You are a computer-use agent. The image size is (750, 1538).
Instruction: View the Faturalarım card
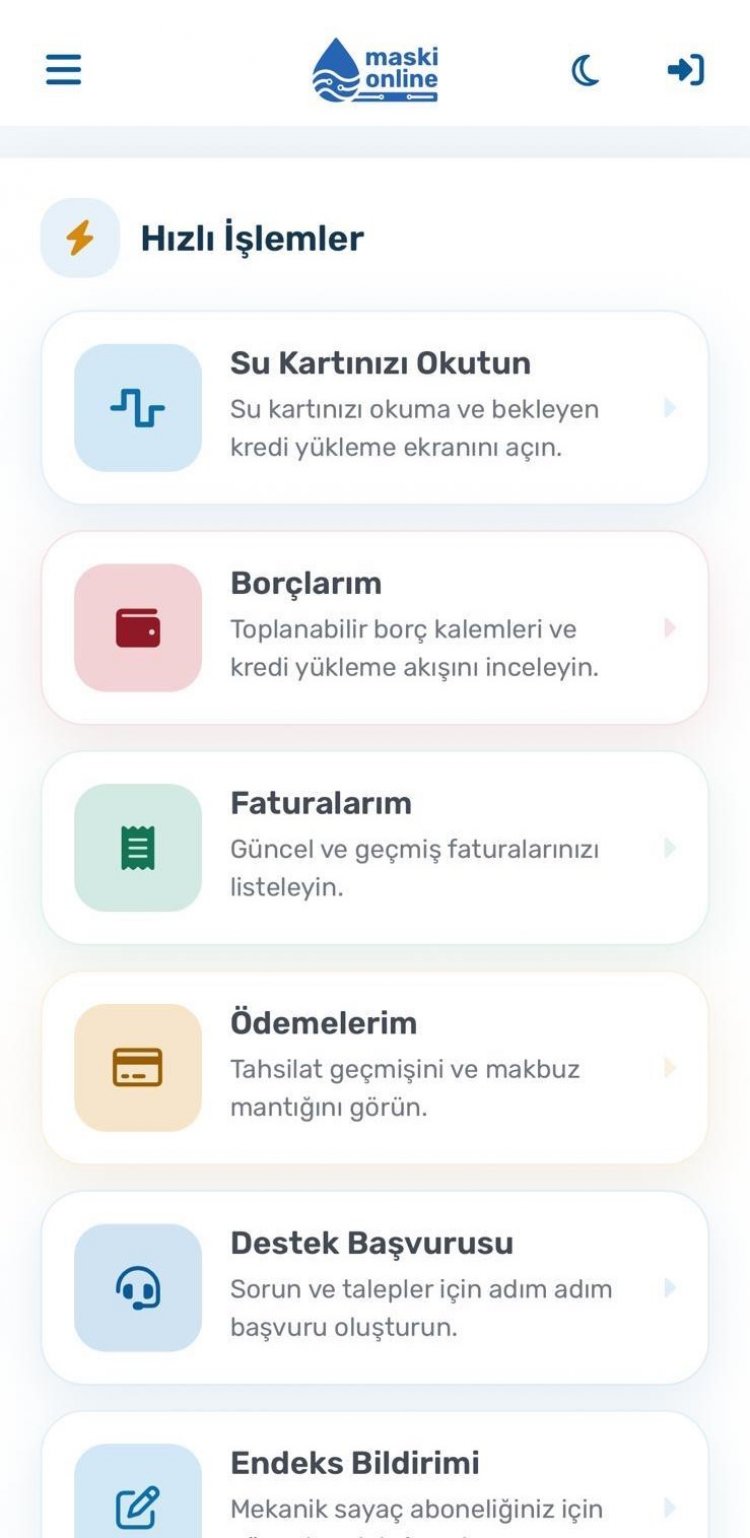coord(375,847)
